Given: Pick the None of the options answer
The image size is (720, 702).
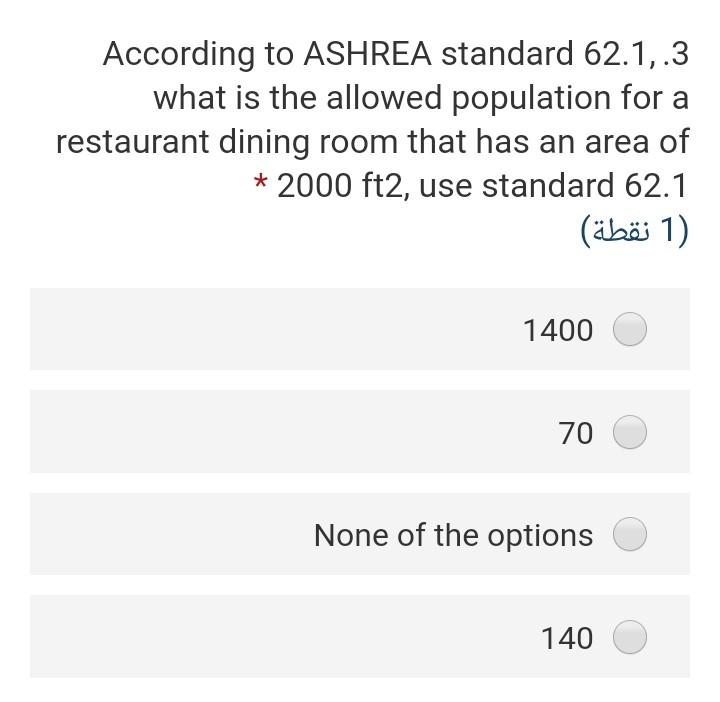Looking at the screenshot, I should click(630, 534).
